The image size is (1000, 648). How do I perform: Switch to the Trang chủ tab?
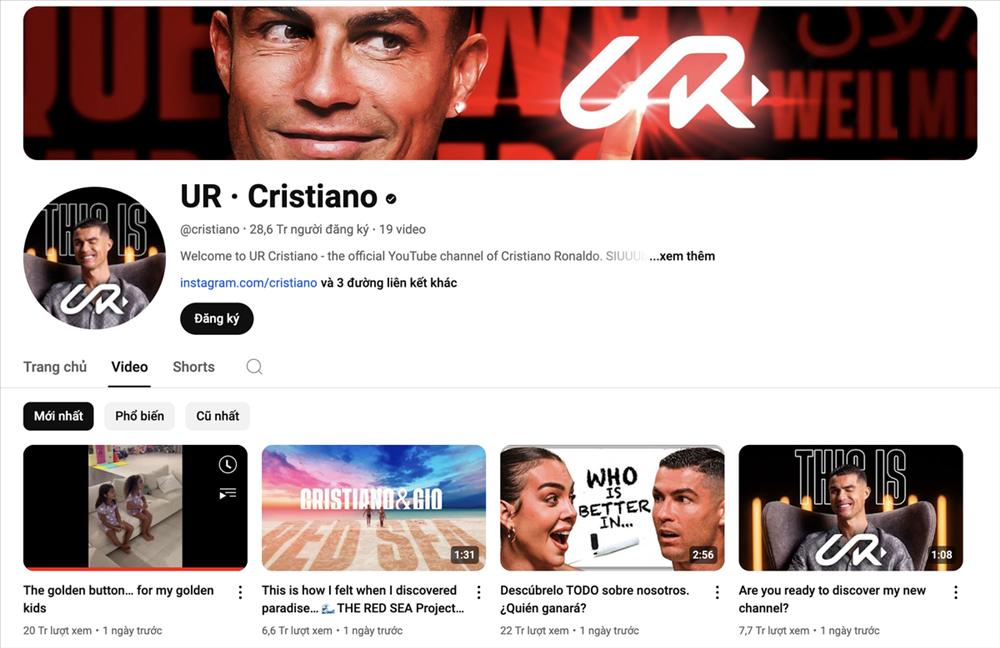55,367
